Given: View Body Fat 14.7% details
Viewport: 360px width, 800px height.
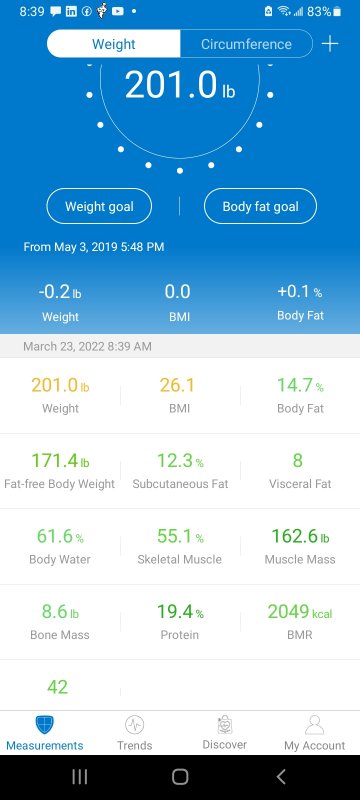Looking at the screenshot, I should [x=300, y=395].
